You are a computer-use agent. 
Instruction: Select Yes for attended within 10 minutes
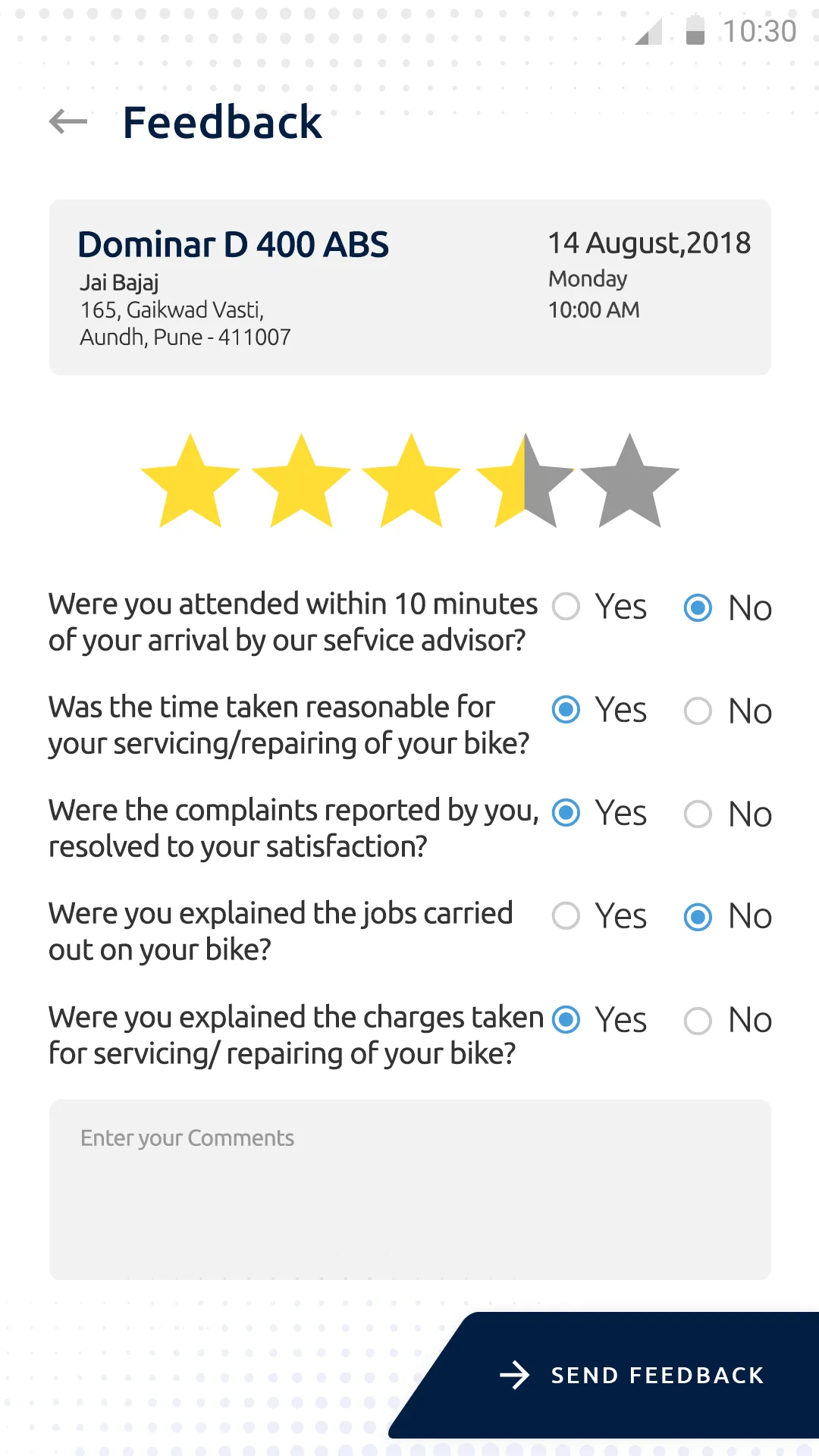[566, 607]
